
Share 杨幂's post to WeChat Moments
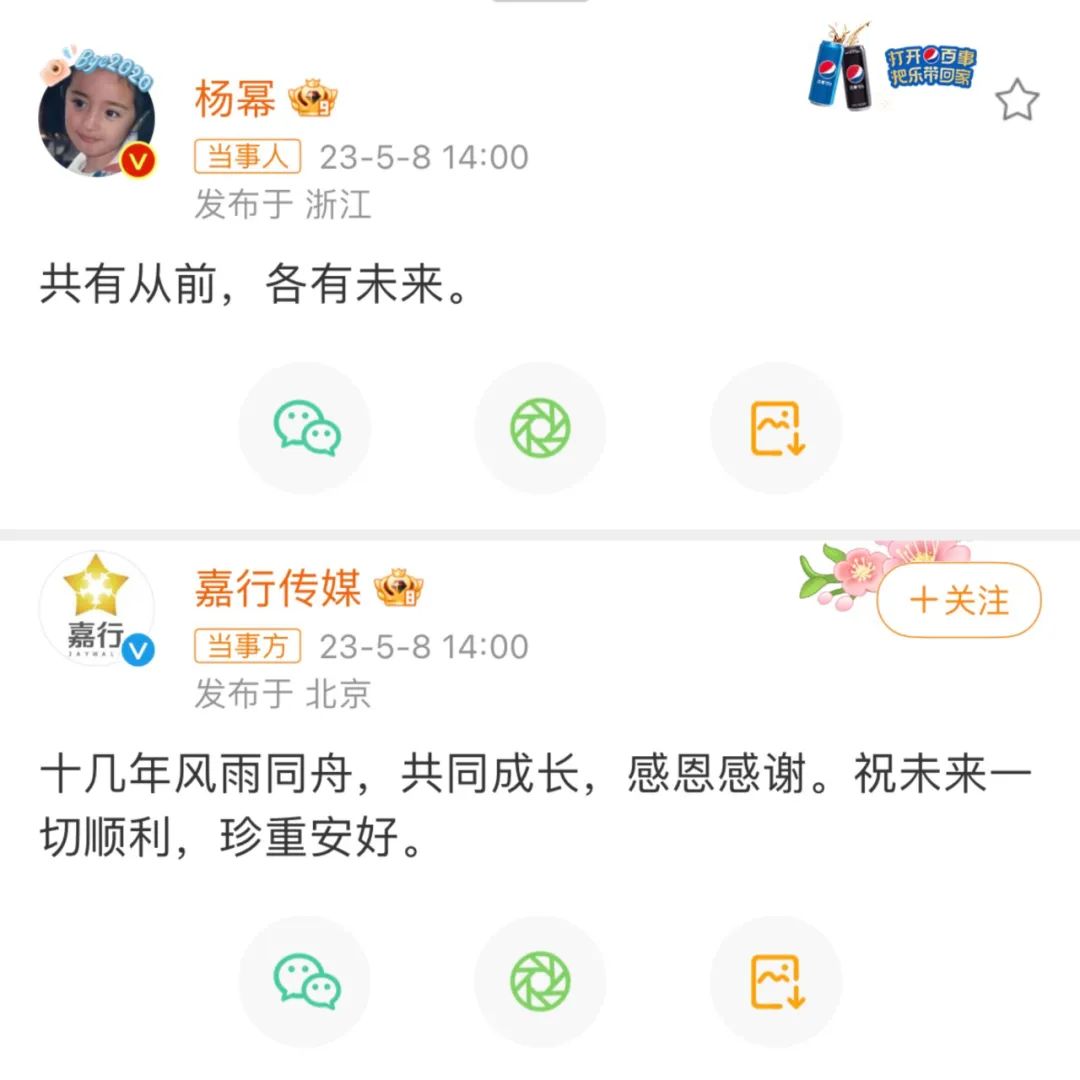click(x=540, y=429)
